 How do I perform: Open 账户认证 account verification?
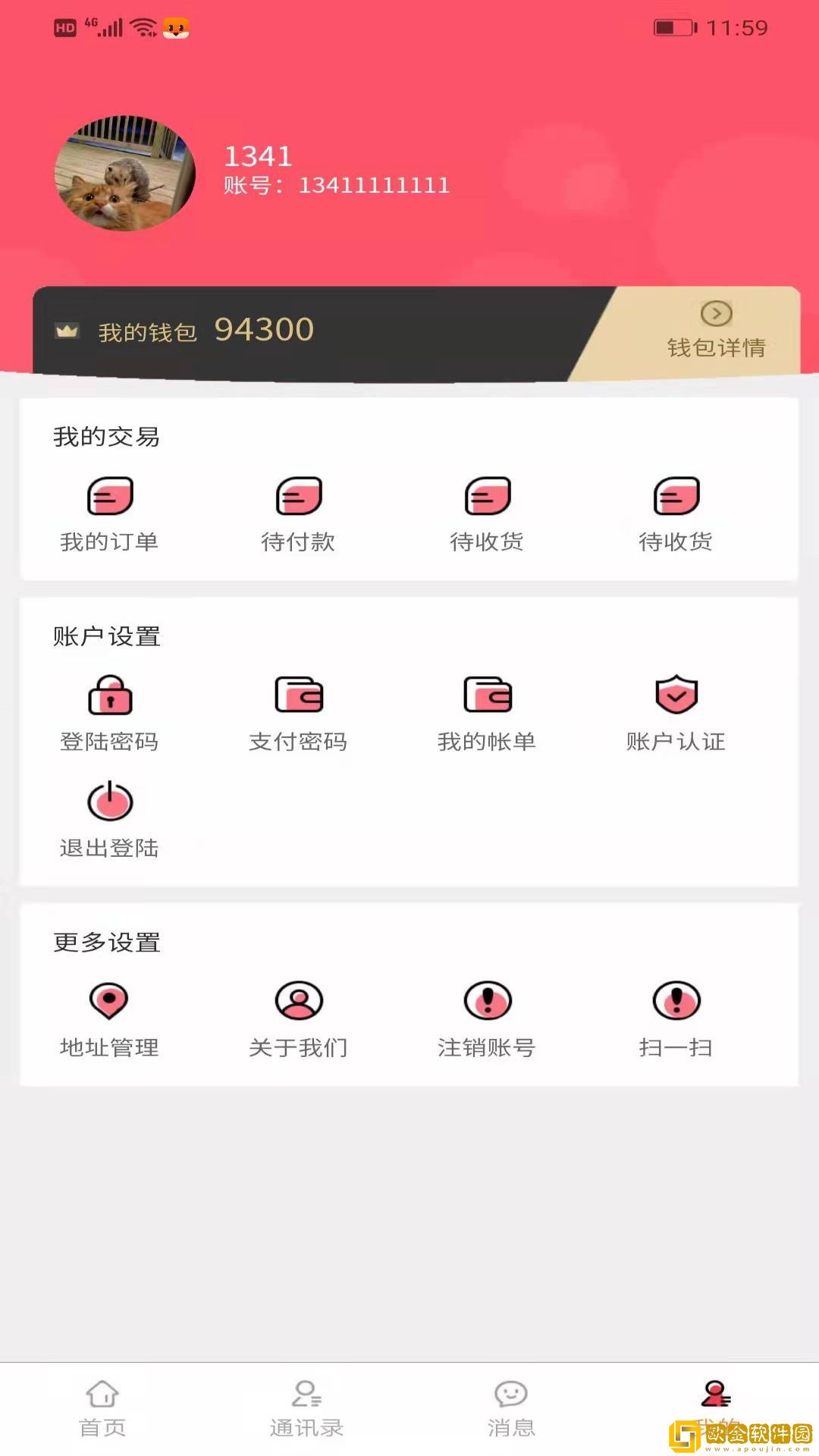[676, 714]
